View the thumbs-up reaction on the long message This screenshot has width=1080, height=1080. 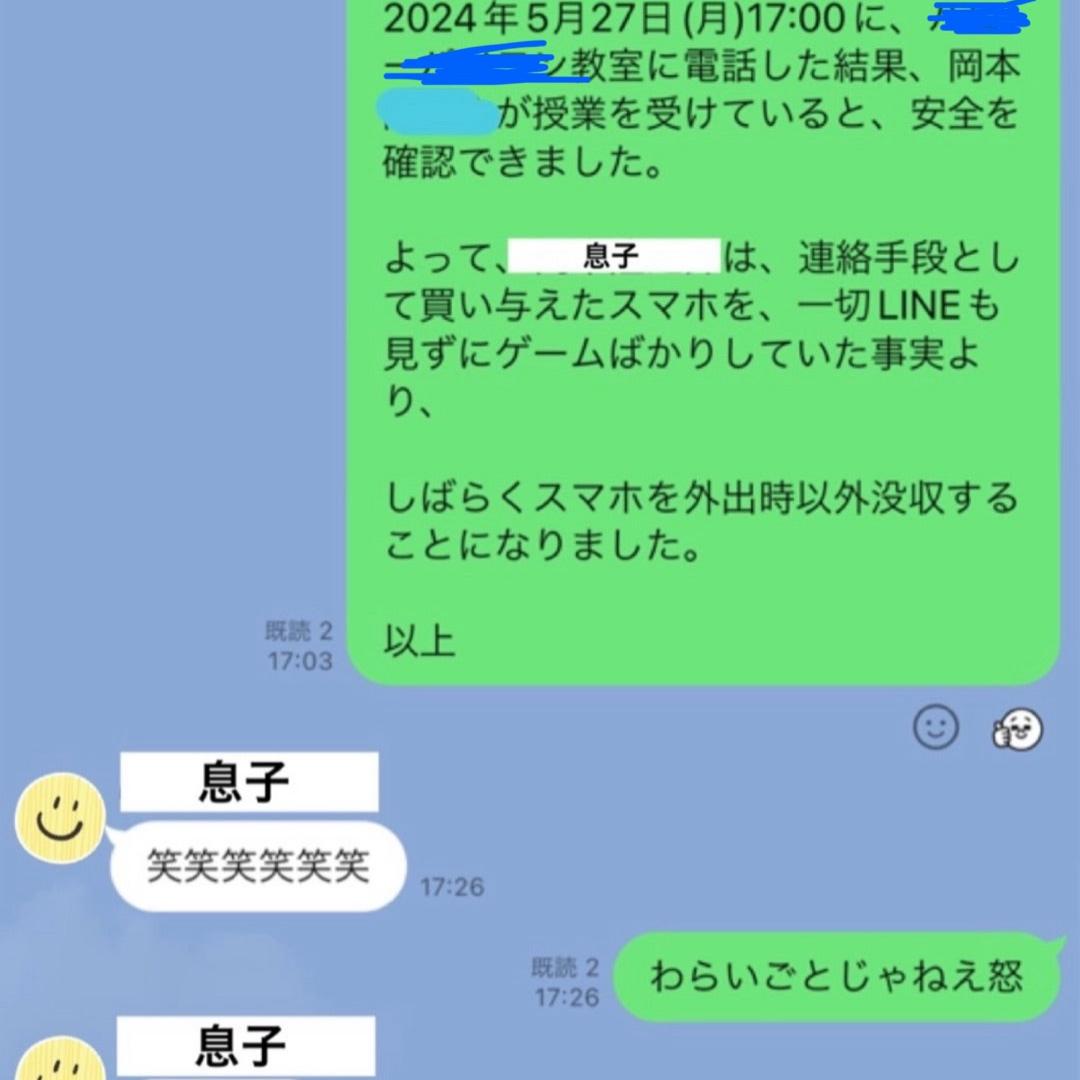point(1017,729)
